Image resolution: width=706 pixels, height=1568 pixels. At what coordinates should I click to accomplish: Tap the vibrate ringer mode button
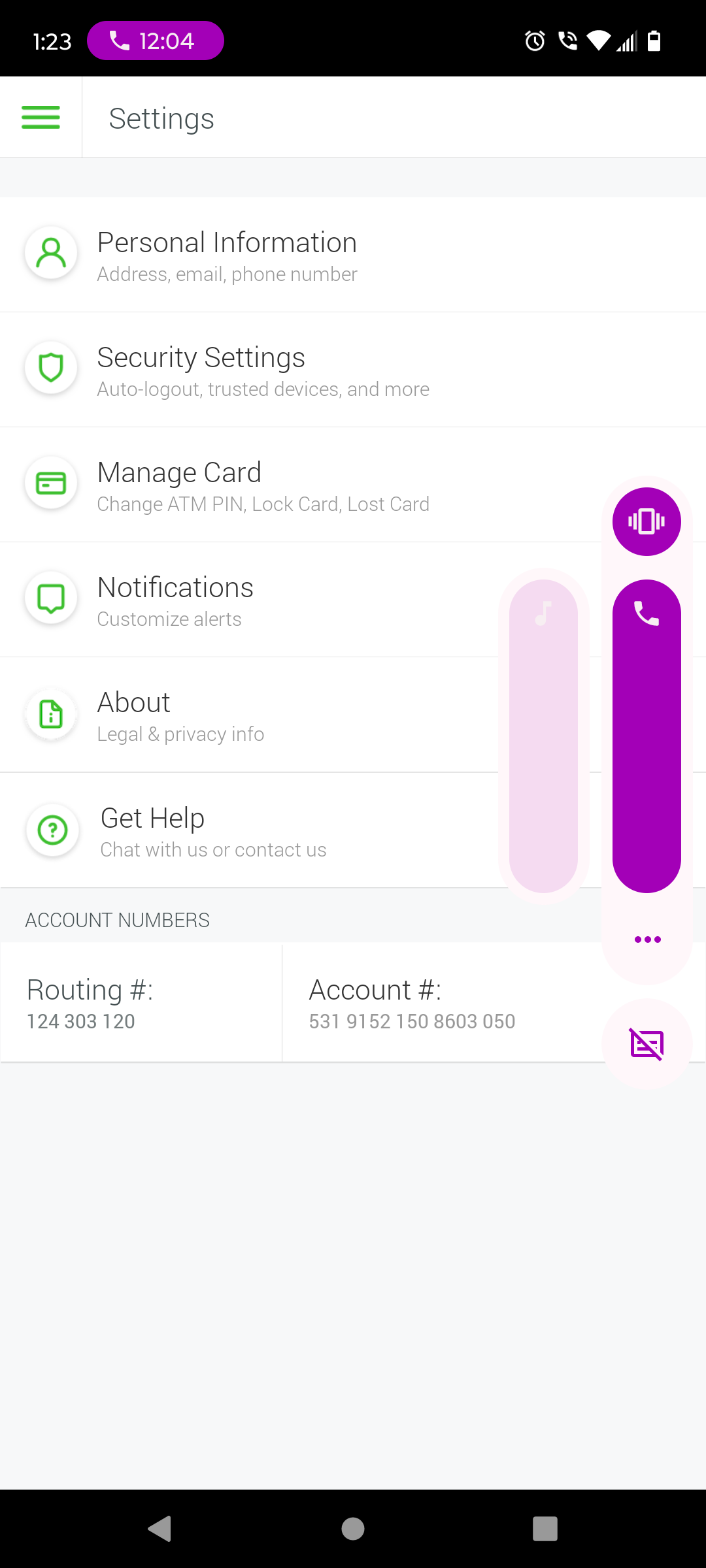(x=647, y=521)
